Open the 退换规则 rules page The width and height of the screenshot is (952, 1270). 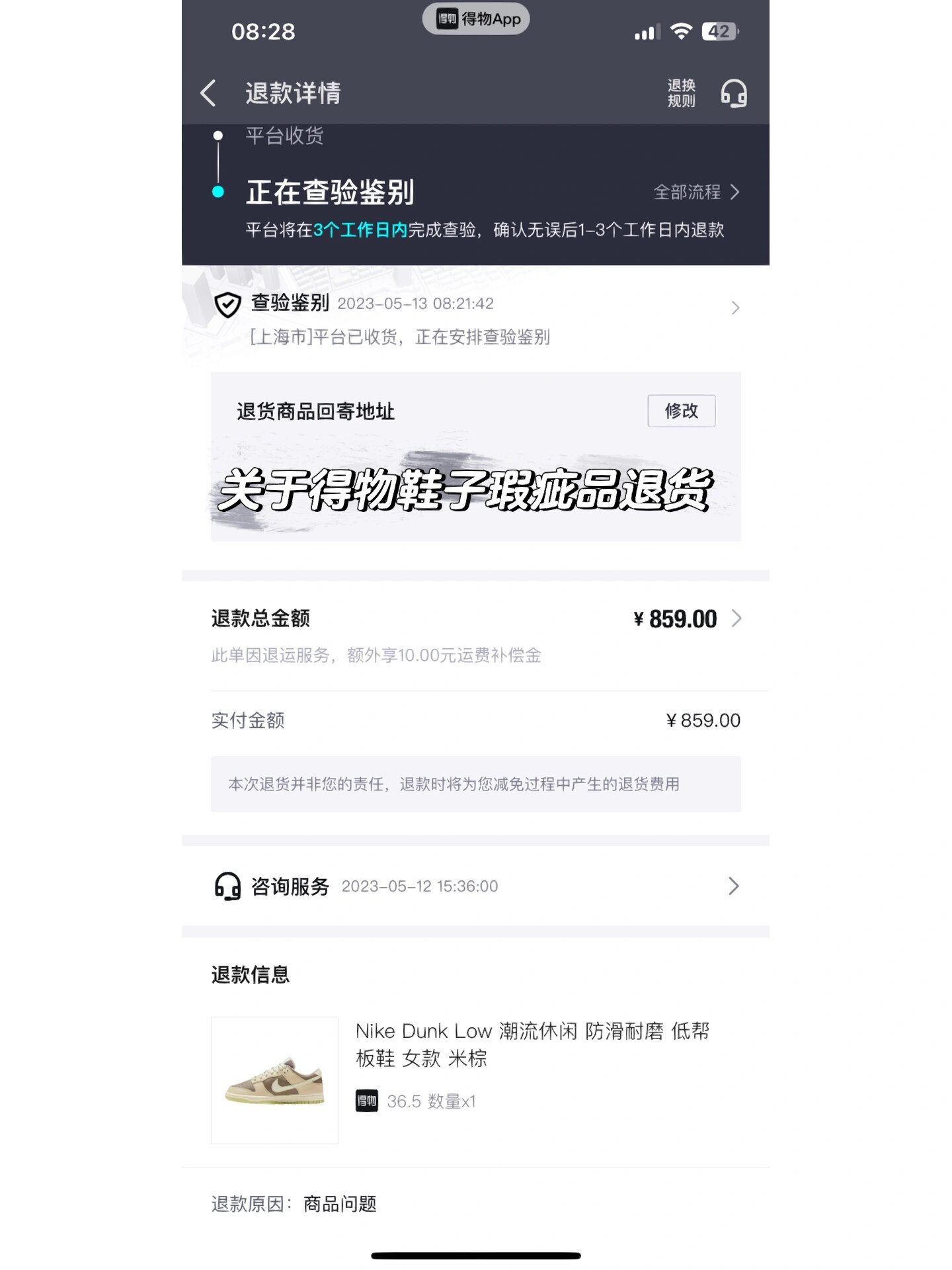pos(681,93)
